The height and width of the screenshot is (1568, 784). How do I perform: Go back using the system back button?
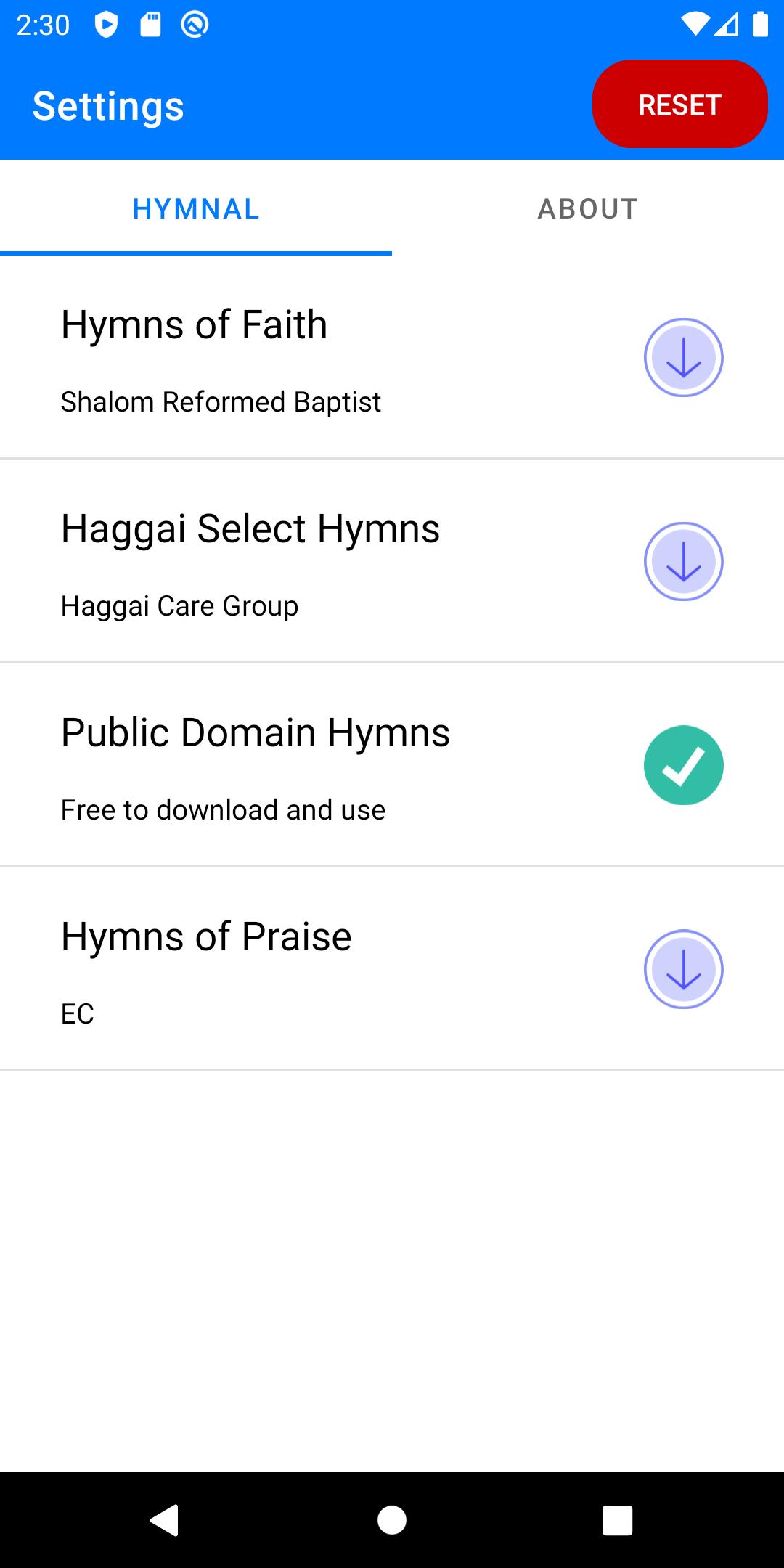coord(165,1519)
